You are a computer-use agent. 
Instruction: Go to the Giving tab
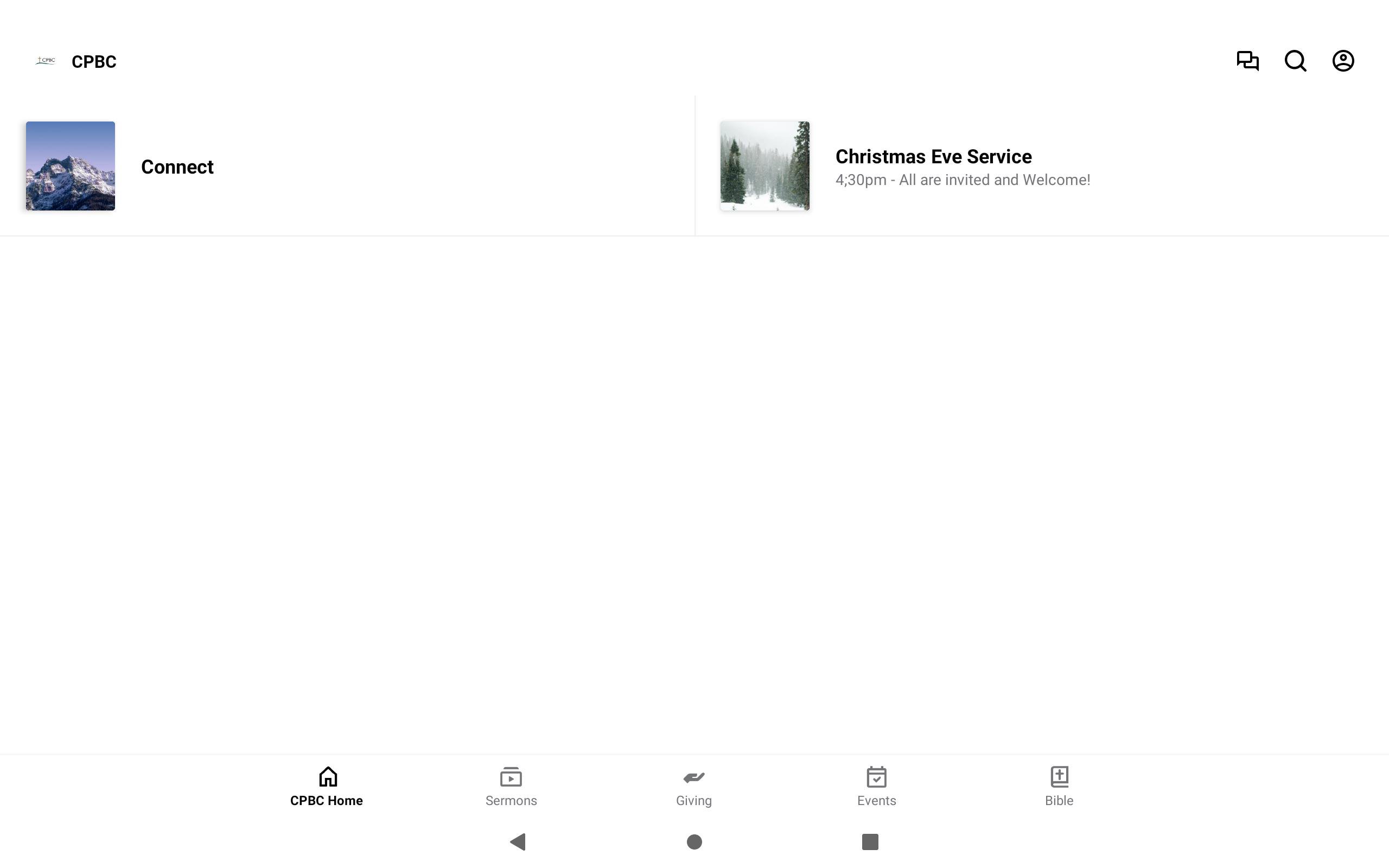coord(693,787)
